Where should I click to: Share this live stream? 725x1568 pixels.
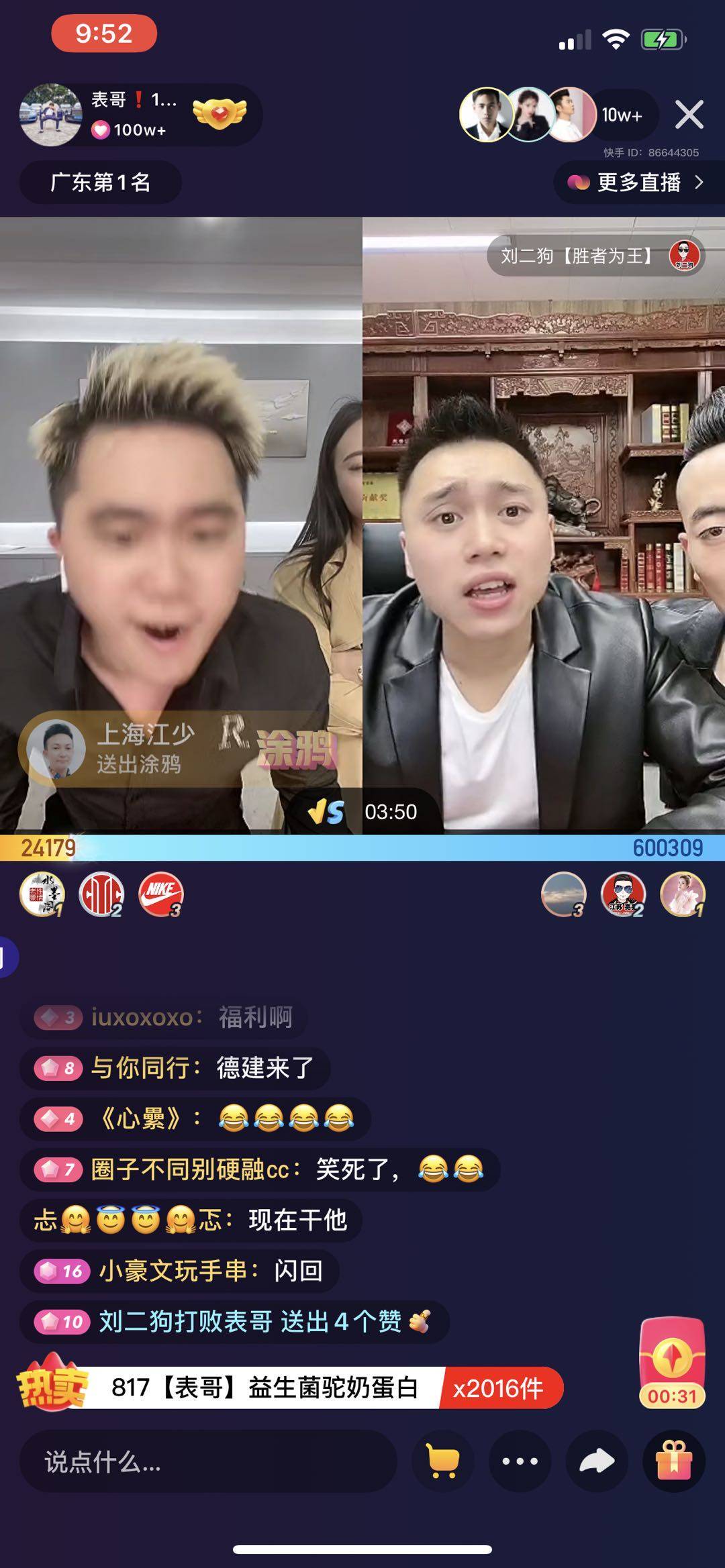pyautogui.click(x=596, y=1461)
